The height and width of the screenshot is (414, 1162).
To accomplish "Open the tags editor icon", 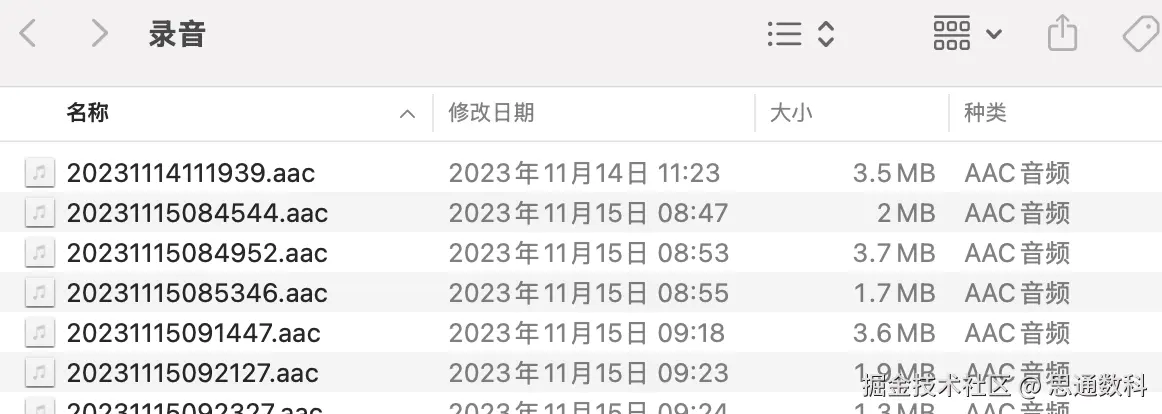I will [x=1140, y=34].
